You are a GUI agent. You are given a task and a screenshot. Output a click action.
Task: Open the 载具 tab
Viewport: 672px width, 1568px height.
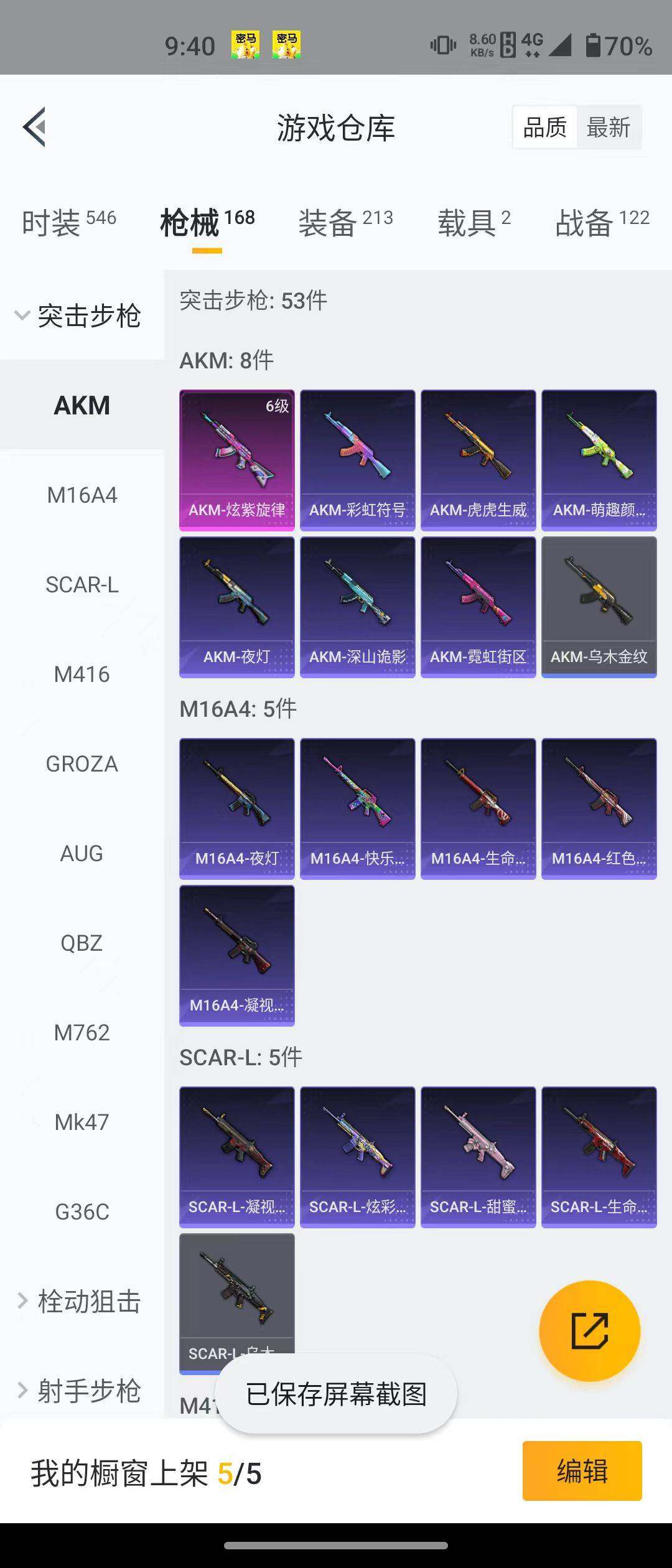(x=474, y=222)
